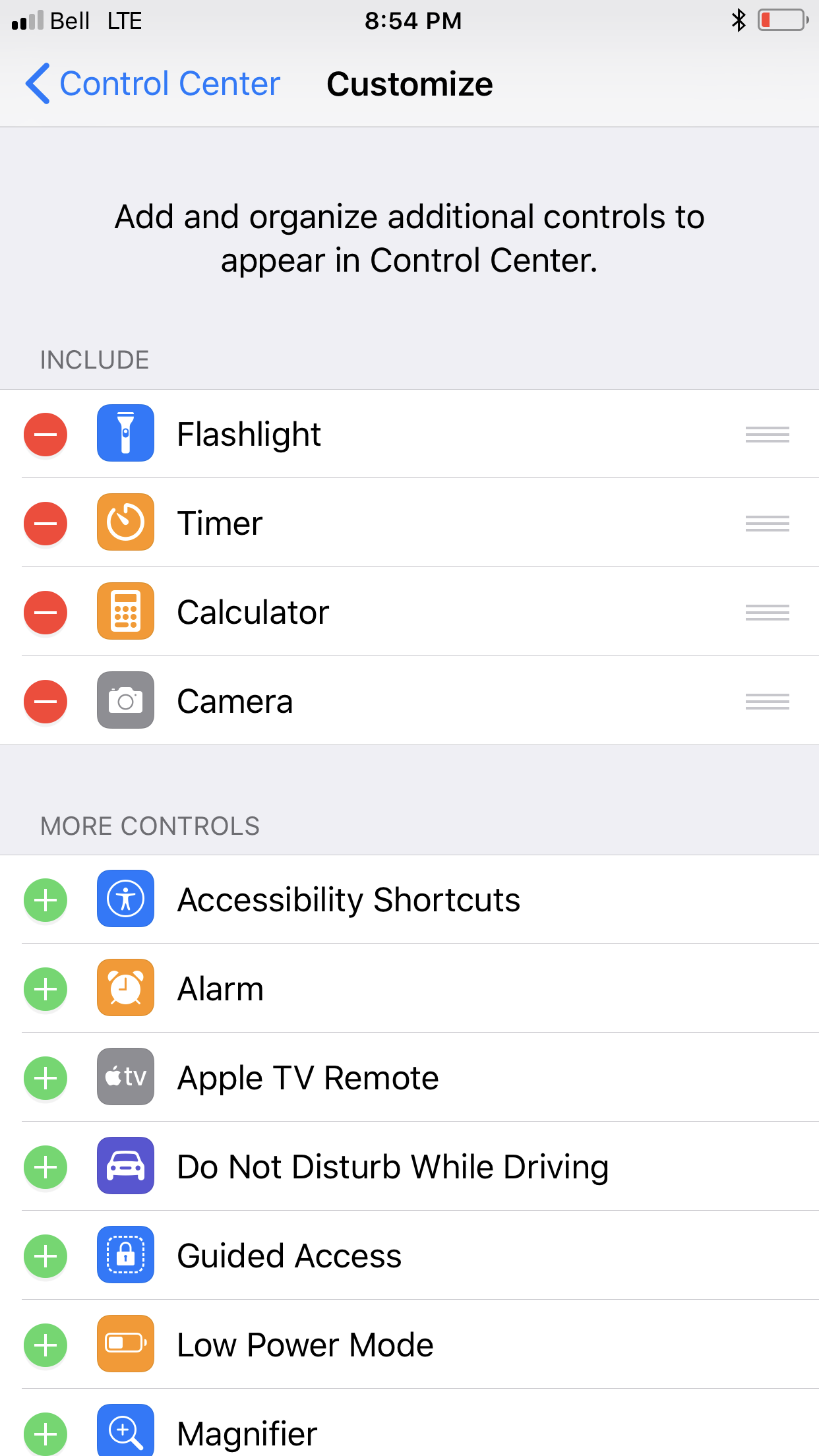Add Accessibility Shortcuts to Control Center
819x1456 pixels.
tap(45, 900)
